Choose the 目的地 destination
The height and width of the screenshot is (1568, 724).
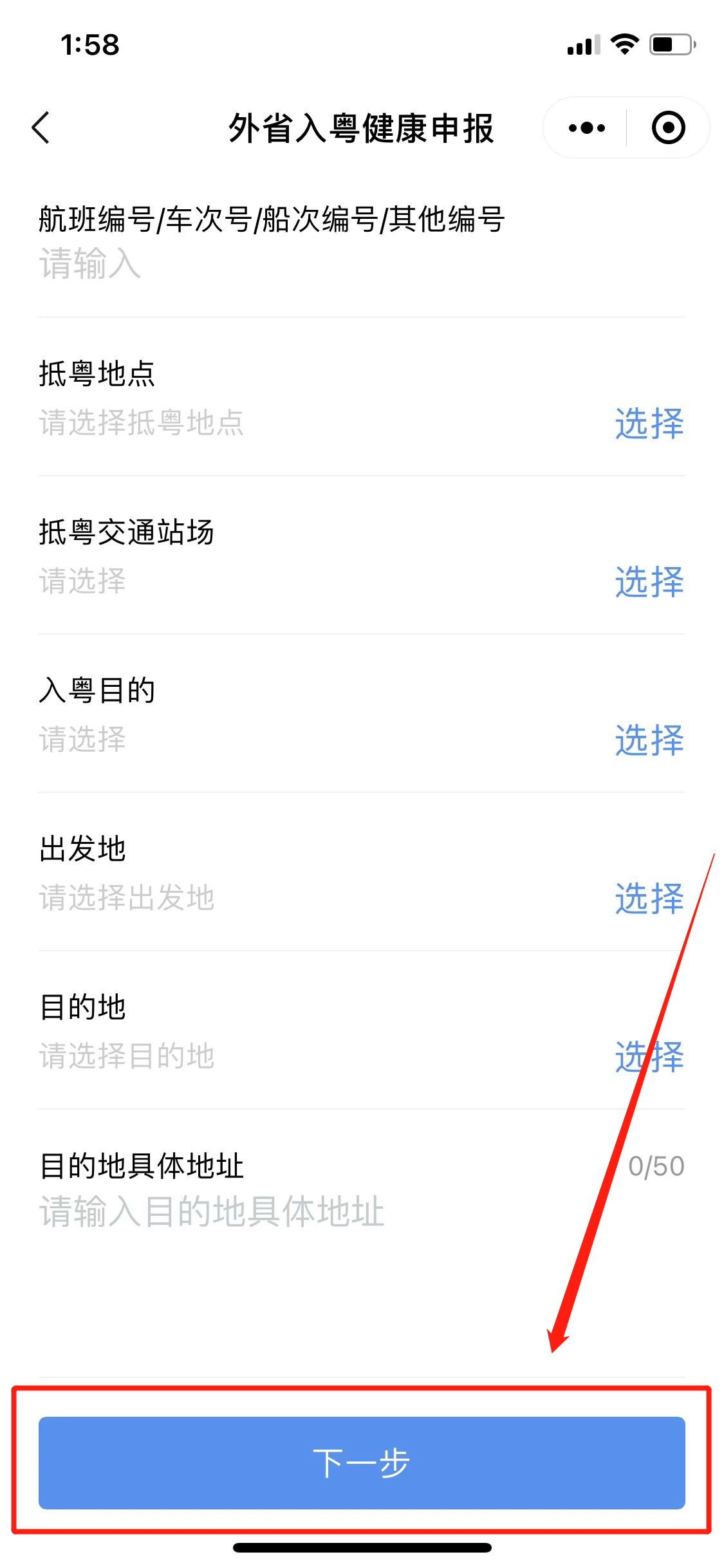click(649, 1057)
